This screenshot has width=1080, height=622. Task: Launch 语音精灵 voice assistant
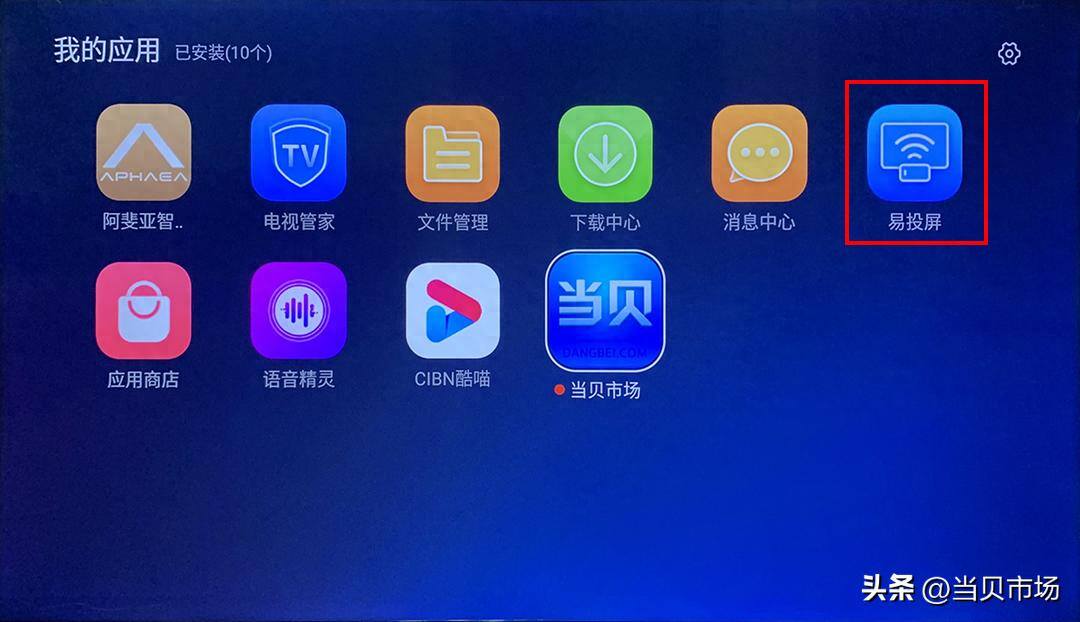click(x=298, y=310)
